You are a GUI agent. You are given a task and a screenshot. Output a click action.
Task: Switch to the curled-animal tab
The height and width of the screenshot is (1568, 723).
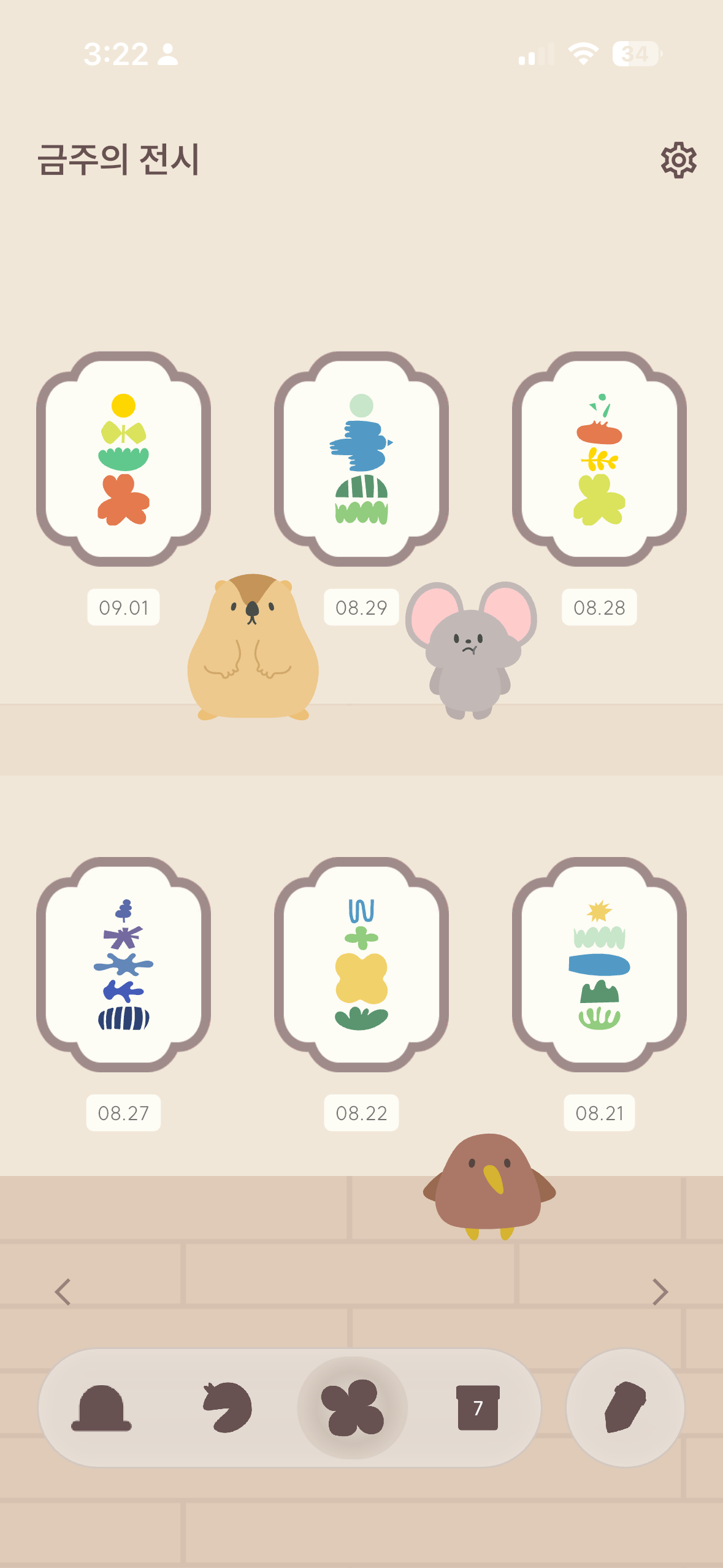pos(228,1408)
